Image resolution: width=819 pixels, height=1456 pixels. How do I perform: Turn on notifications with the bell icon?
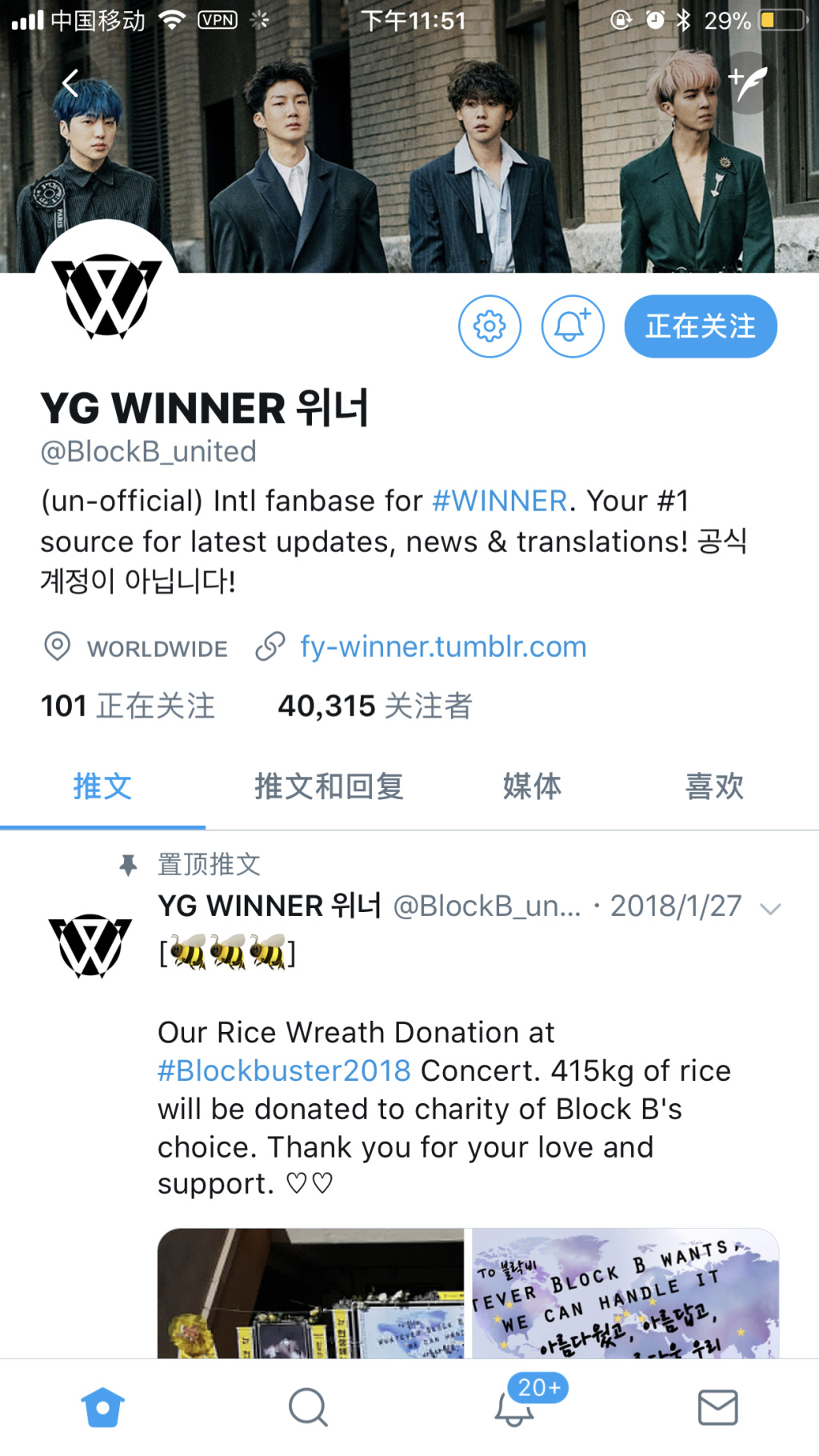pyautogui.click(x=572, y=326)
